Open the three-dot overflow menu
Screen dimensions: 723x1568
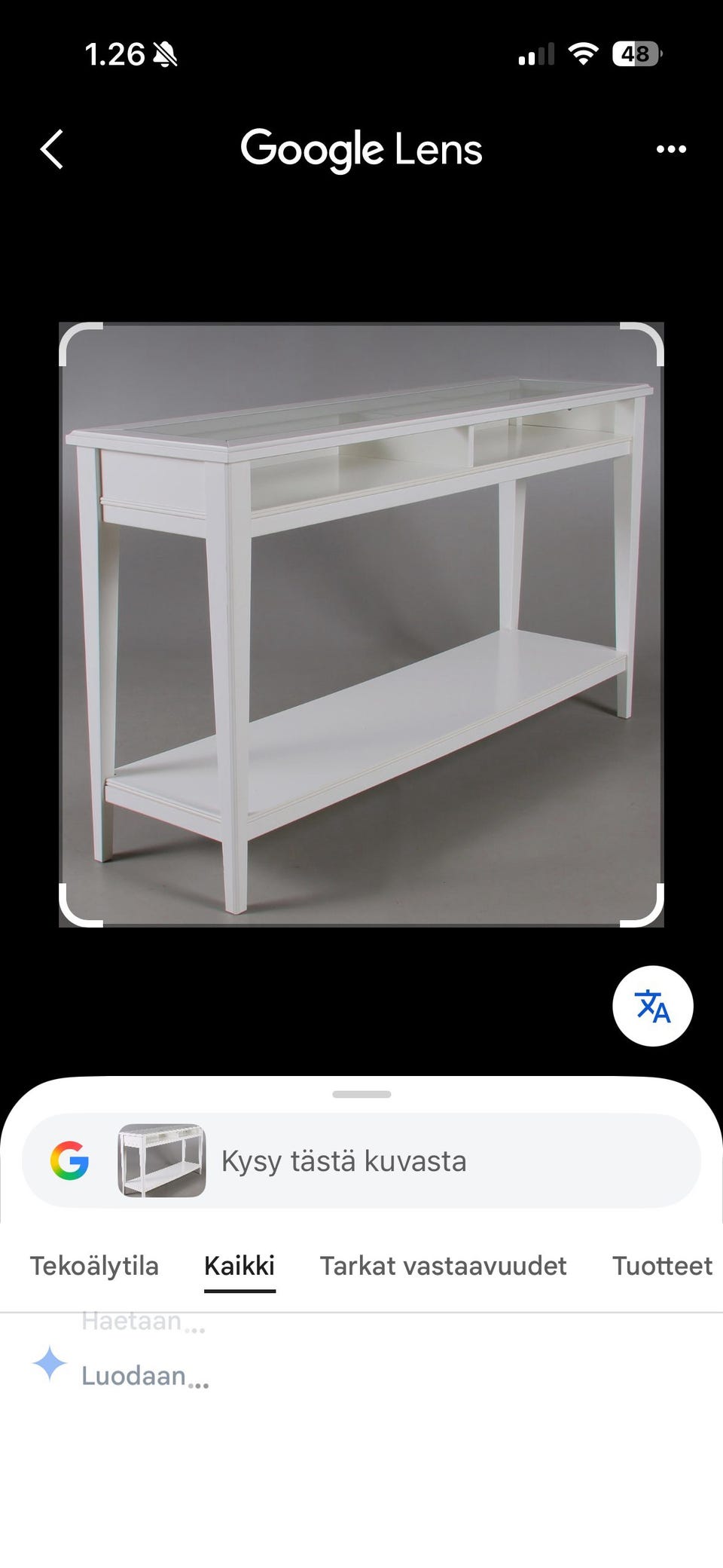click(671, 149)
